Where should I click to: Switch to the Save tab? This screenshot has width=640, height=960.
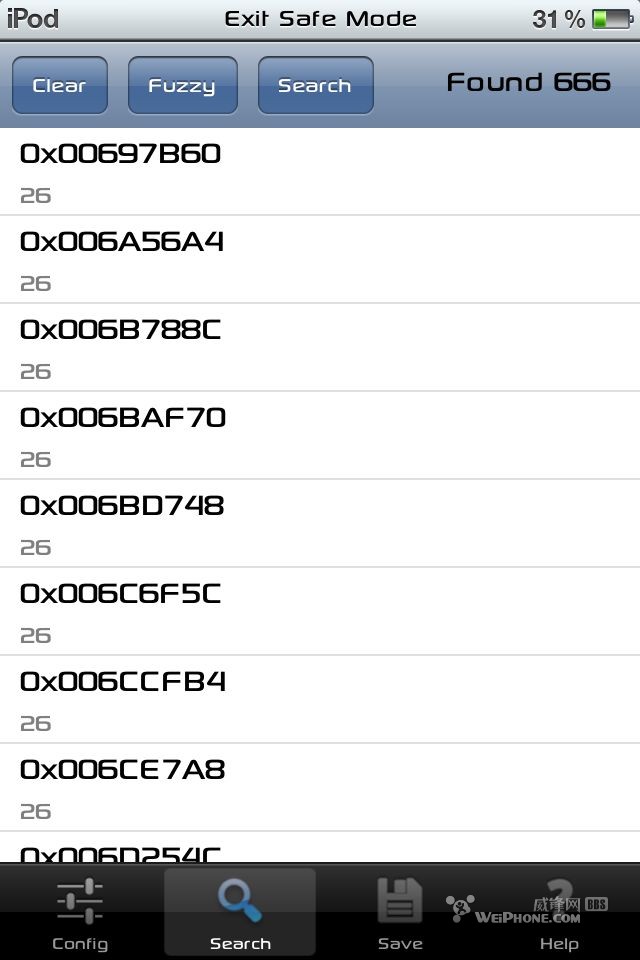point(400,912)
